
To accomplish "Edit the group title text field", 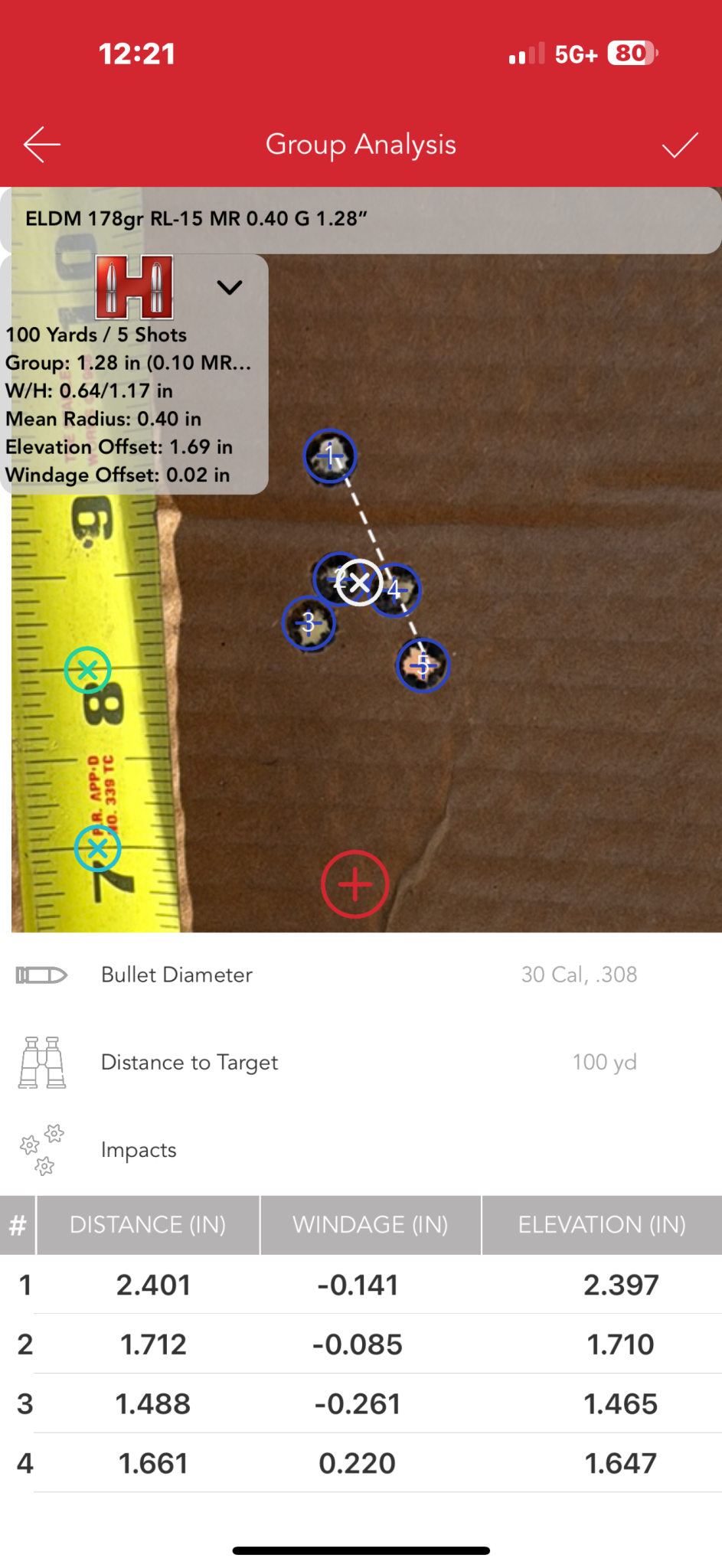I will (360, 219).
